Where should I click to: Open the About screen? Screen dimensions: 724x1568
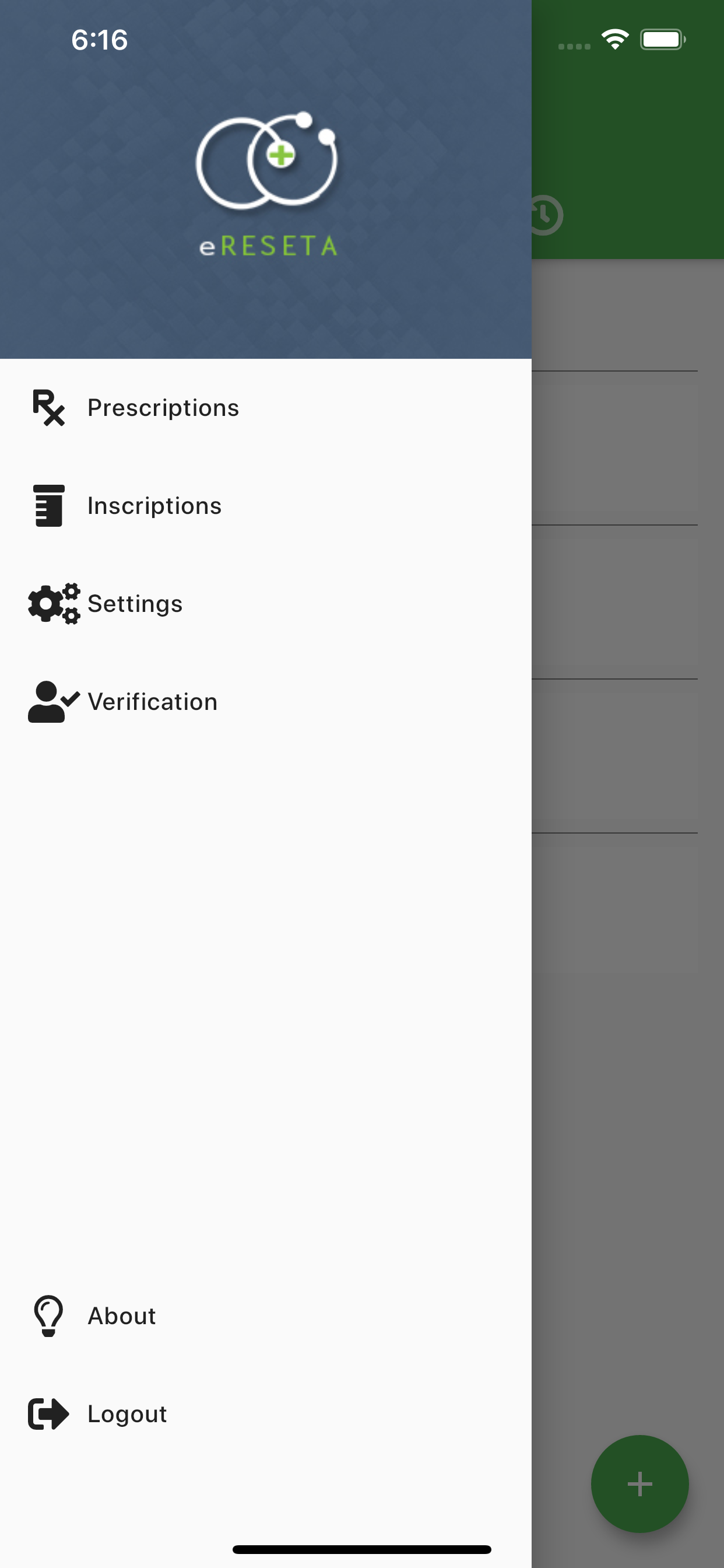pyautogui.click(x=121, y=1315)
